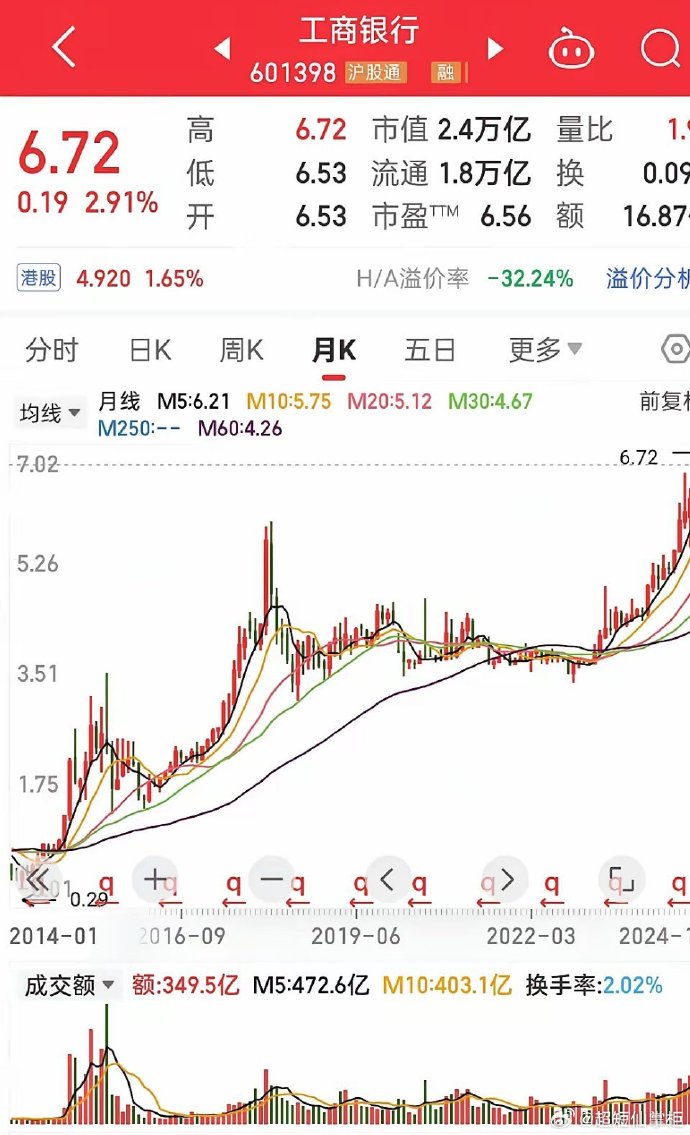Viewport: 690px width, 1135px height.
Task: Switch to the 五日 tab
Action: pos(430,350)
